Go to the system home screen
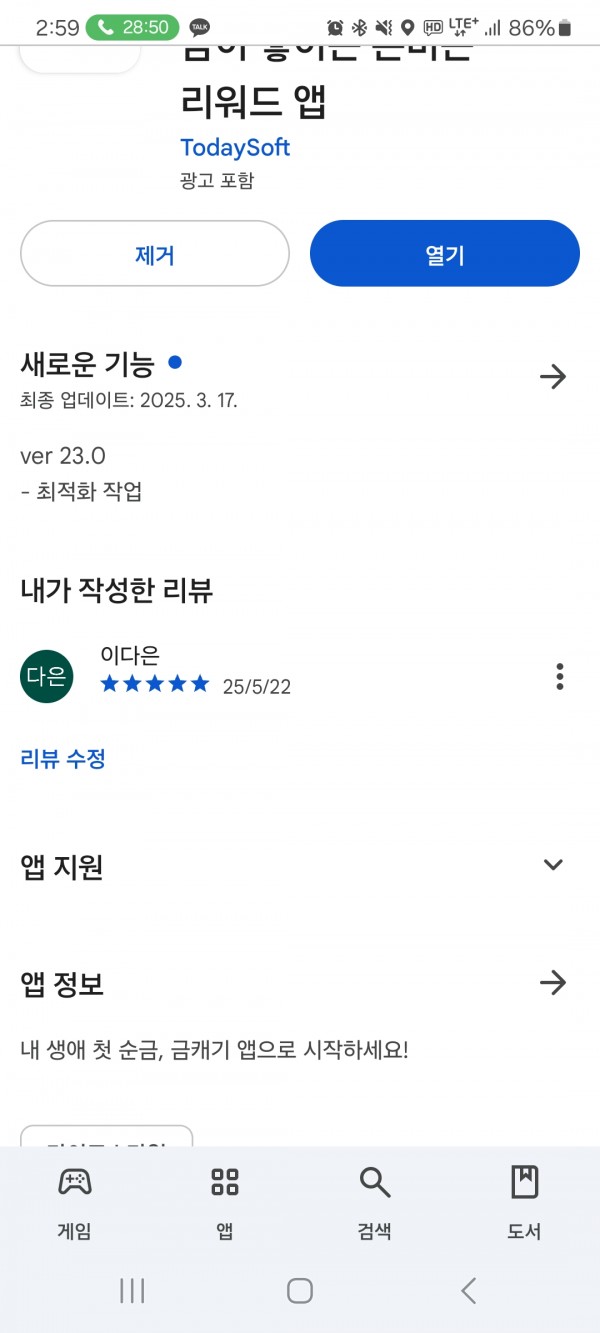600x1333 pixels. click(300, 1291)
